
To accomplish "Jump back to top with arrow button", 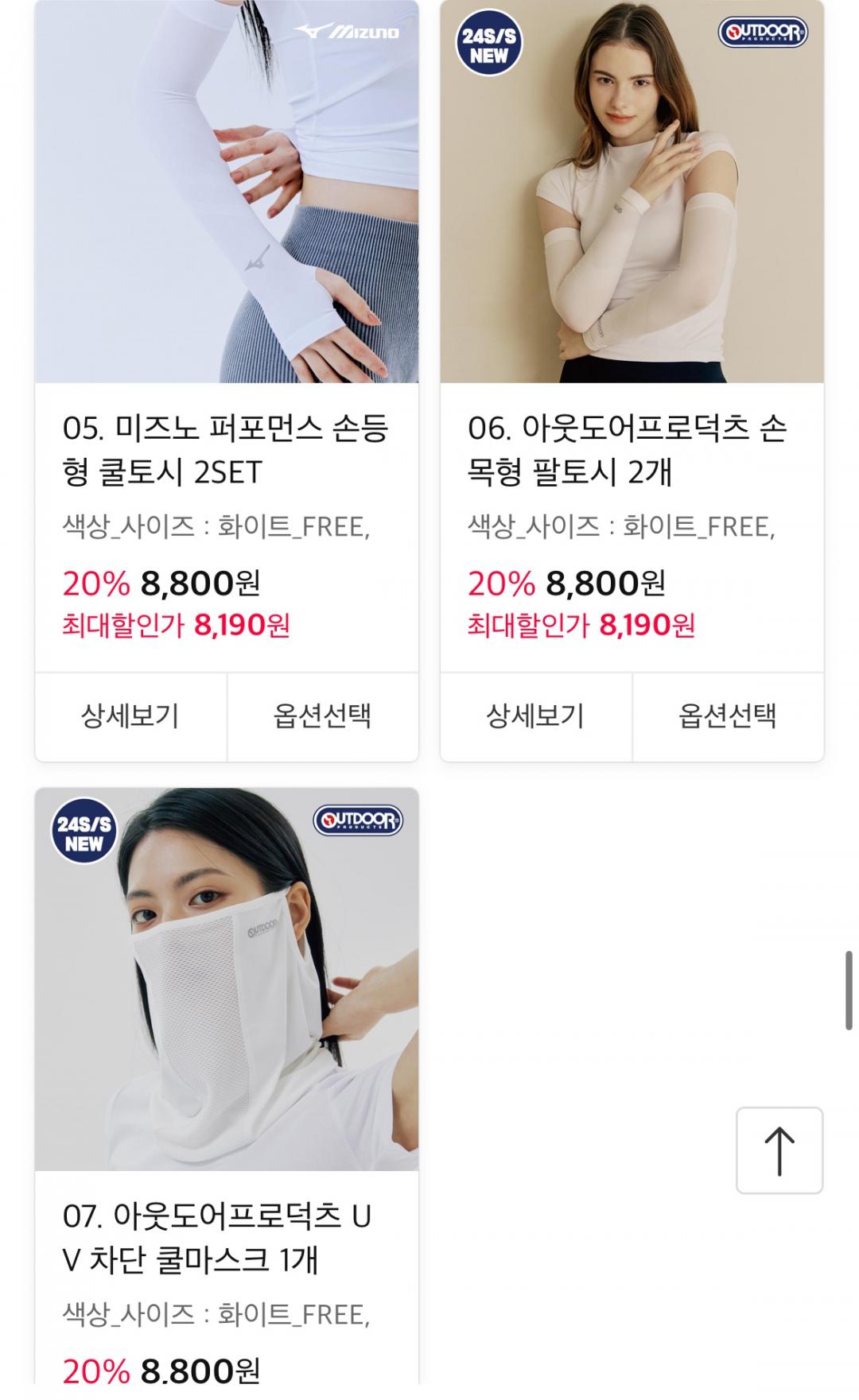I will pos(779,1150).
